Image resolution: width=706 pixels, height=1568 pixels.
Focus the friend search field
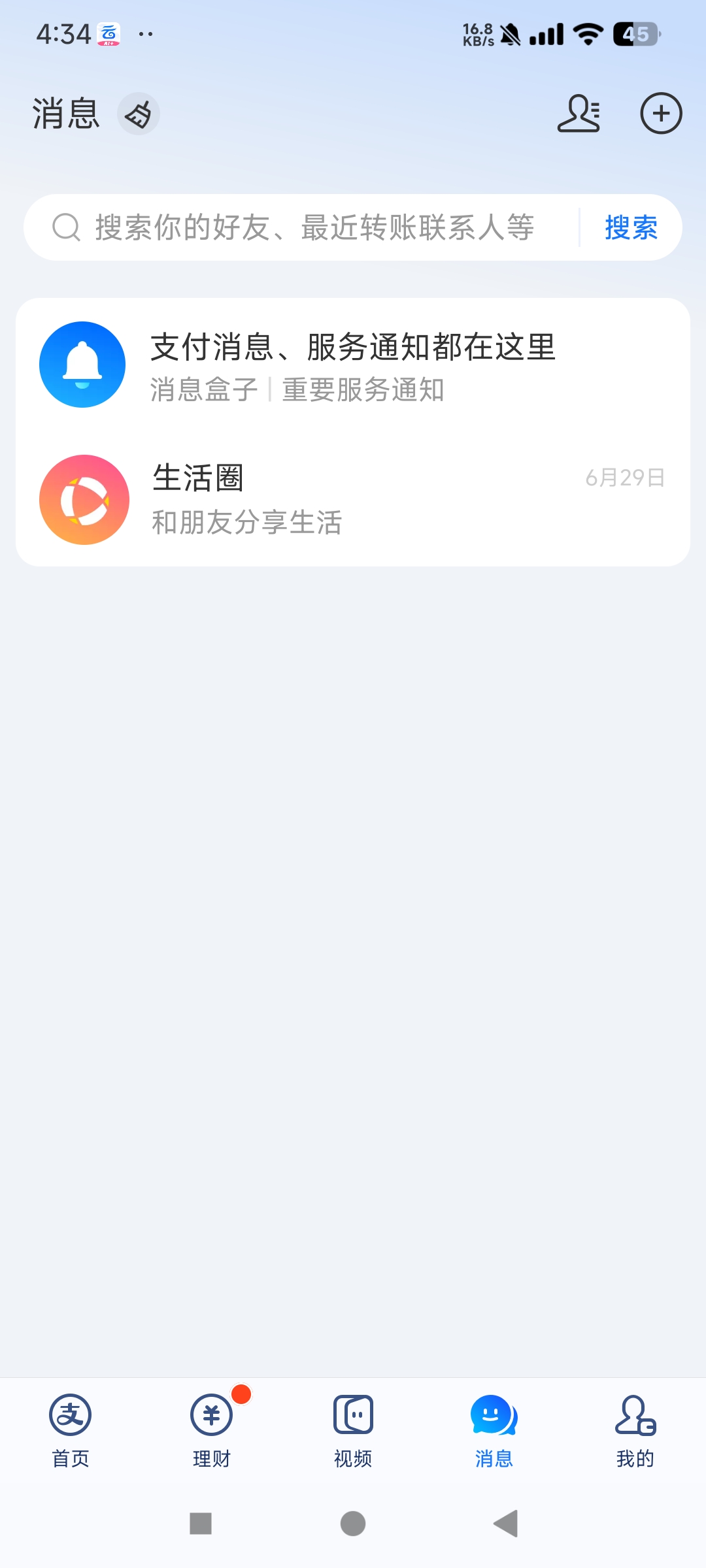pyautogui.click(x=314, y=227)
